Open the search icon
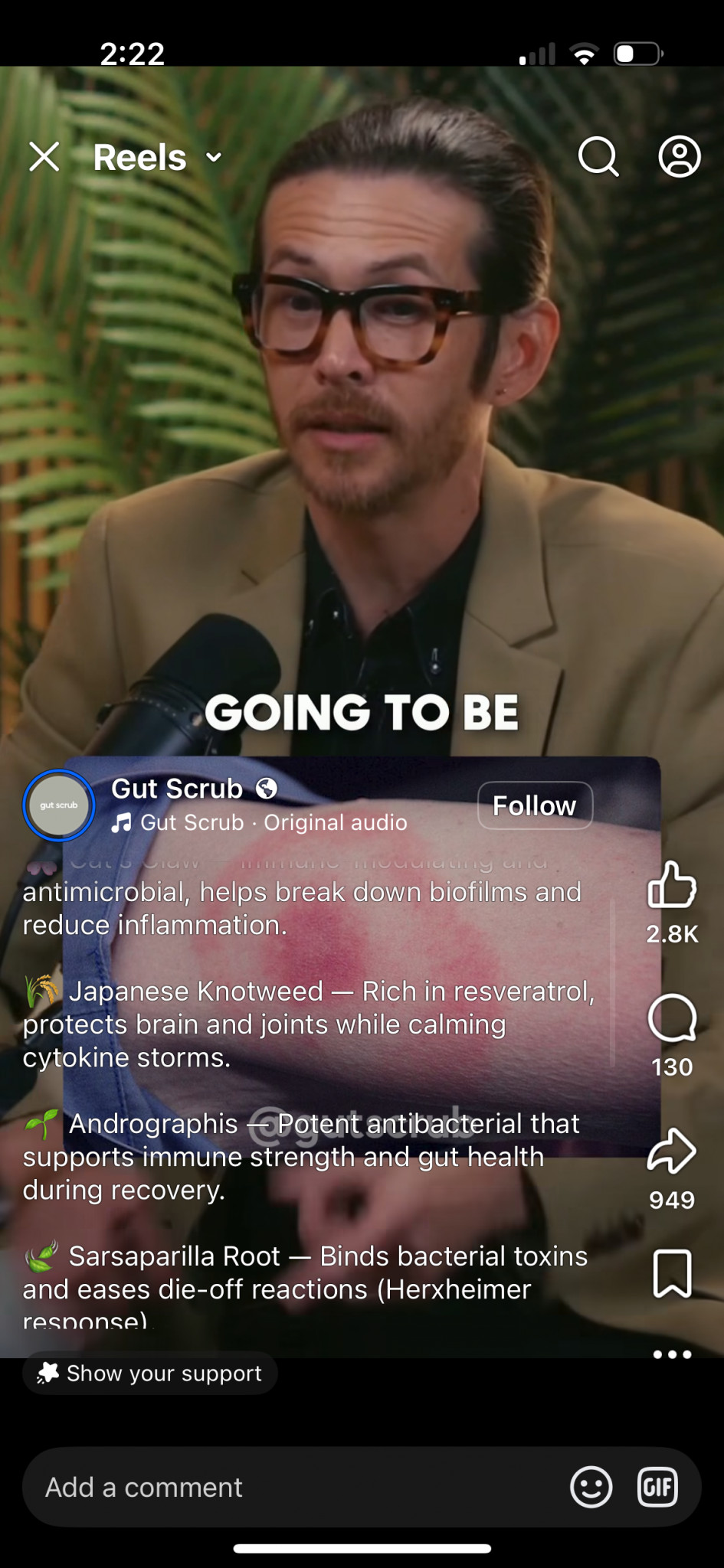 (x=598, y=157)
